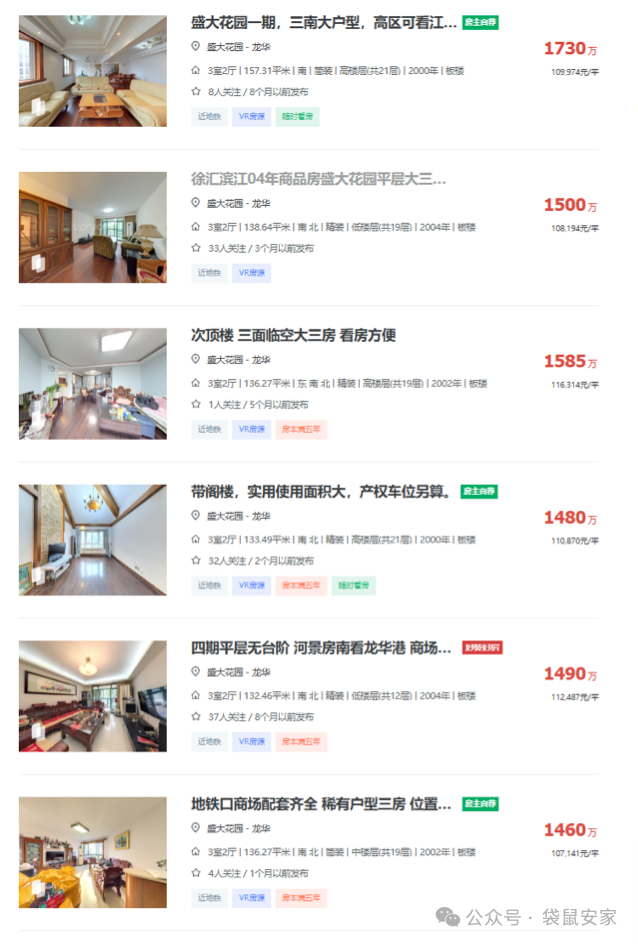This screenshot has height=944, width=638.
Task: View the photo of the 1730万 listing
Action: click(x=92, y=71)
